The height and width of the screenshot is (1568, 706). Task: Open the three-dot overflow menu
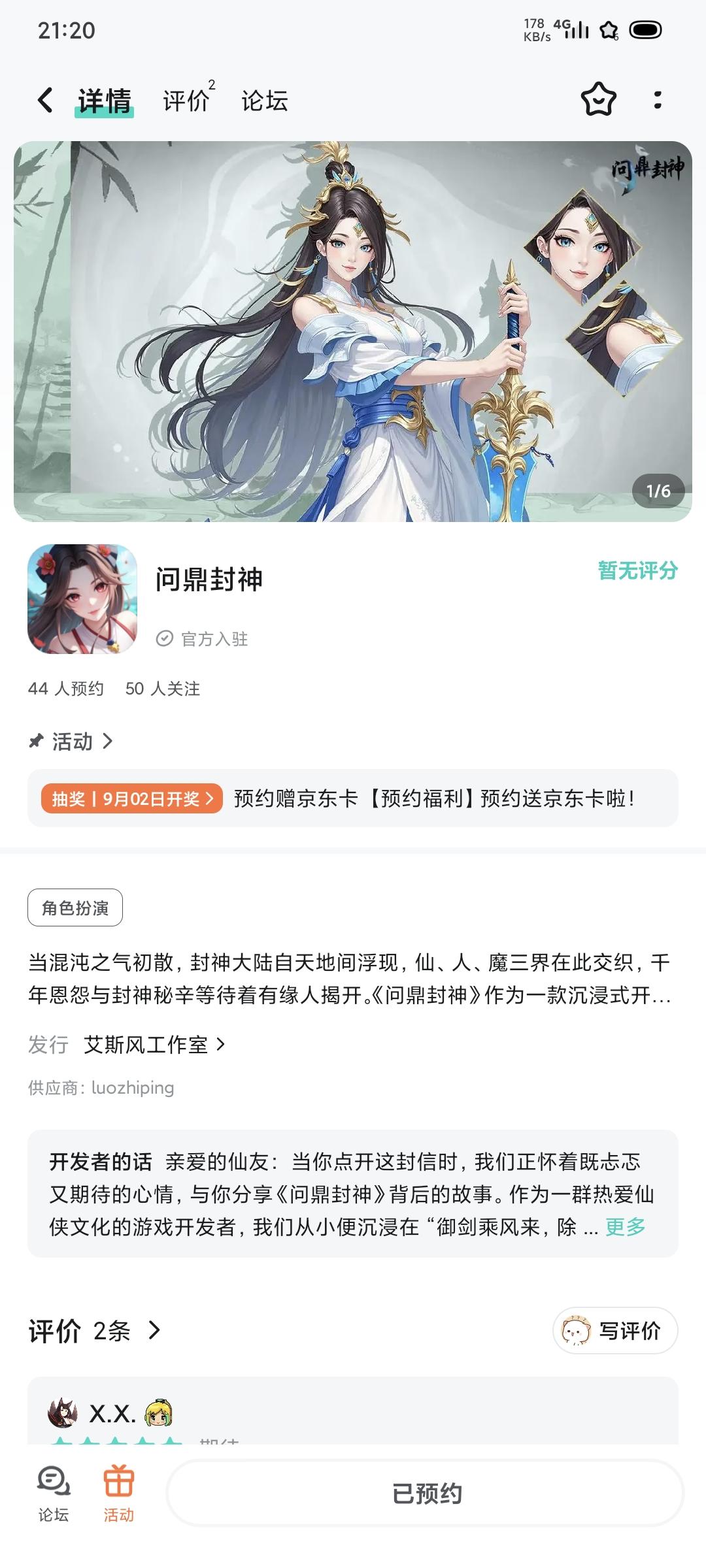pos(657,99)
